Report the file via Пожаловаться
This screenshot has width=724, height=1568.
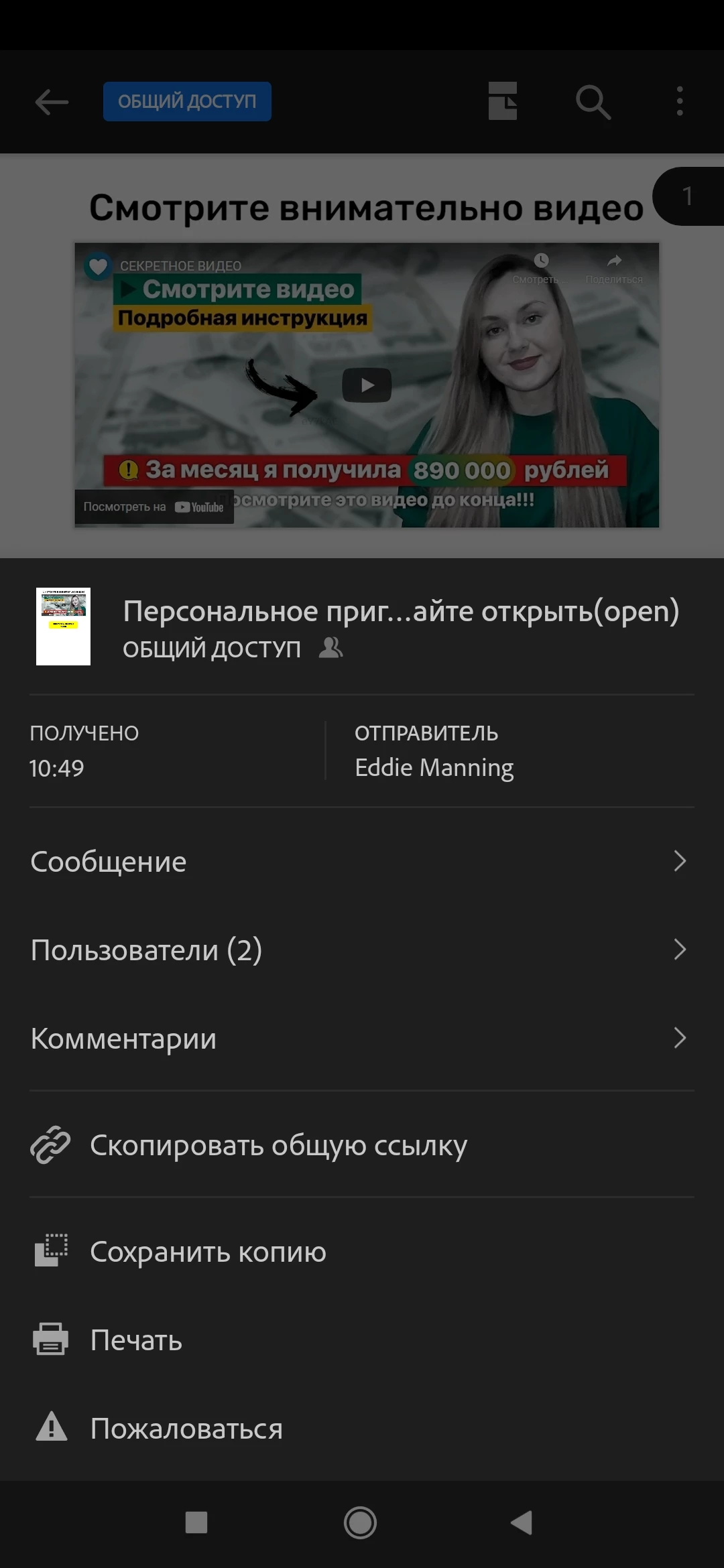[186, 1429]
